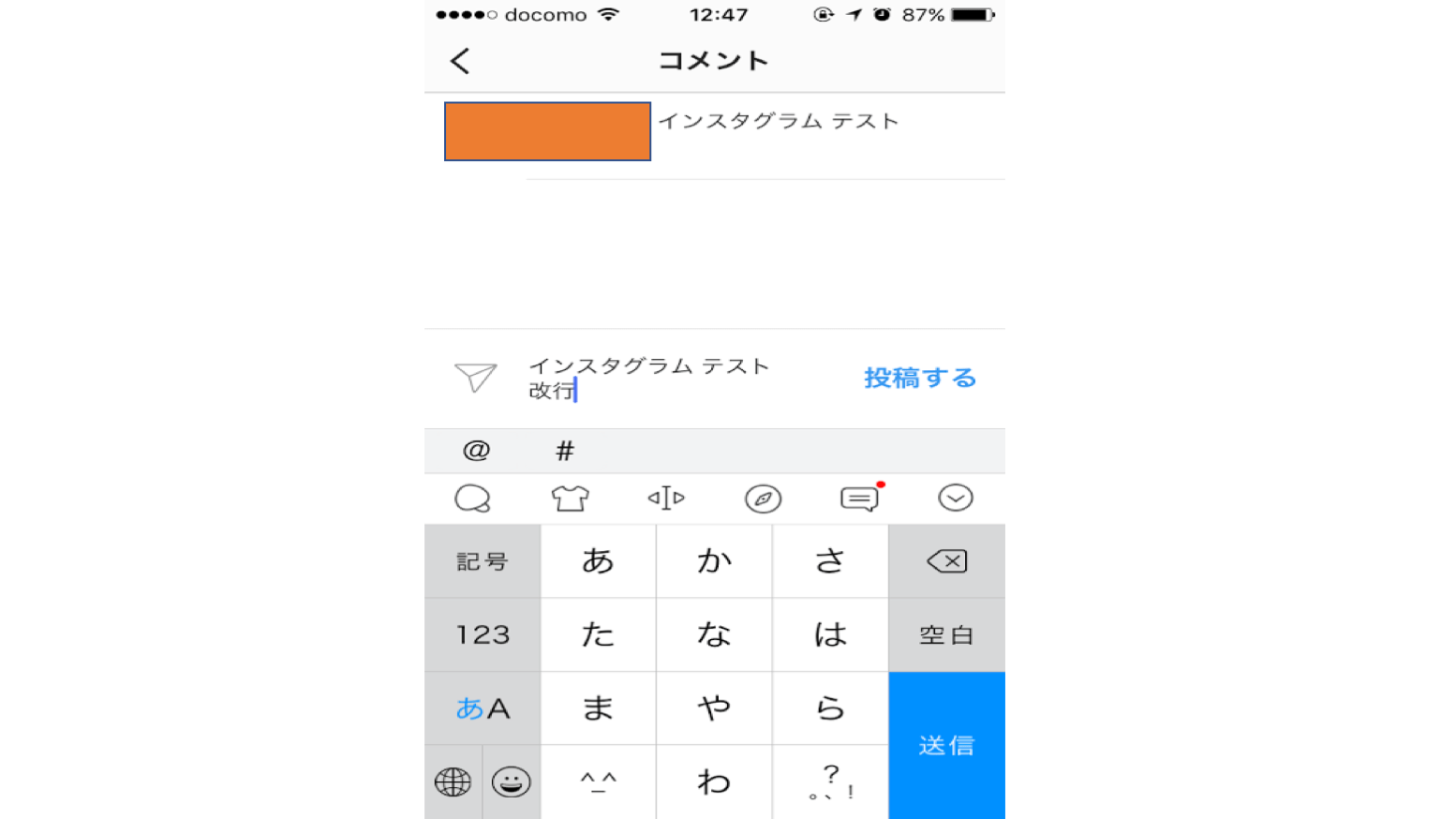1456x819 pixels.
Task: Insert the # hashtag symbol
Action: pyautogui.click(x=564, y=451)
